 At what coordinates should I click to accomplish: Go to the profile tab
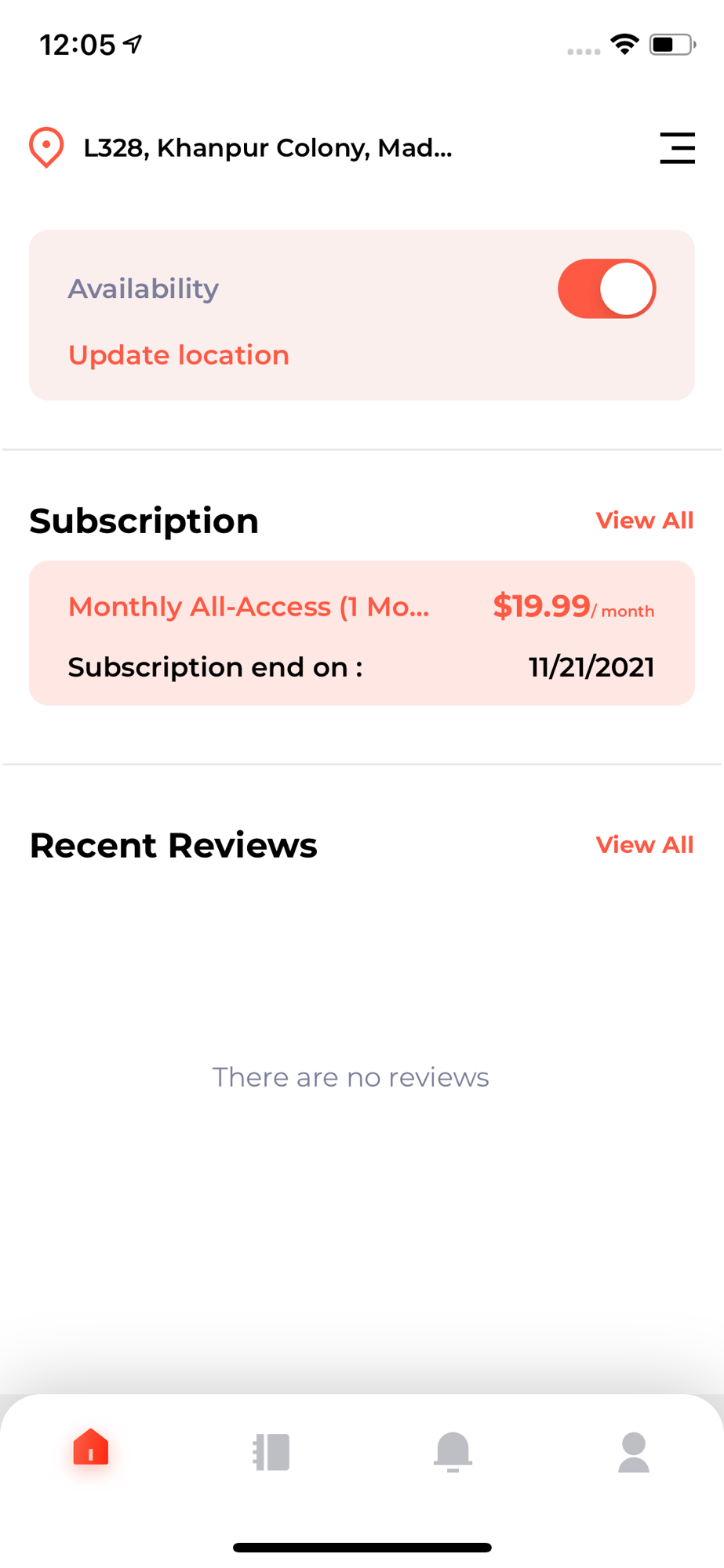(633, 1452)
